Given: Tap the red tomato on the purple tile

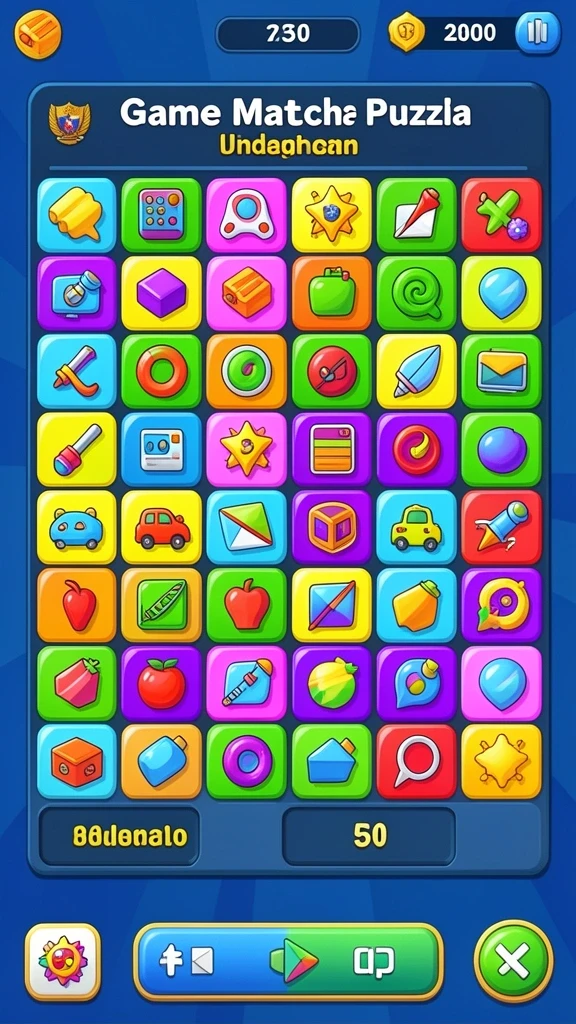Looking at the screenshot, I should tap(161, 684).
